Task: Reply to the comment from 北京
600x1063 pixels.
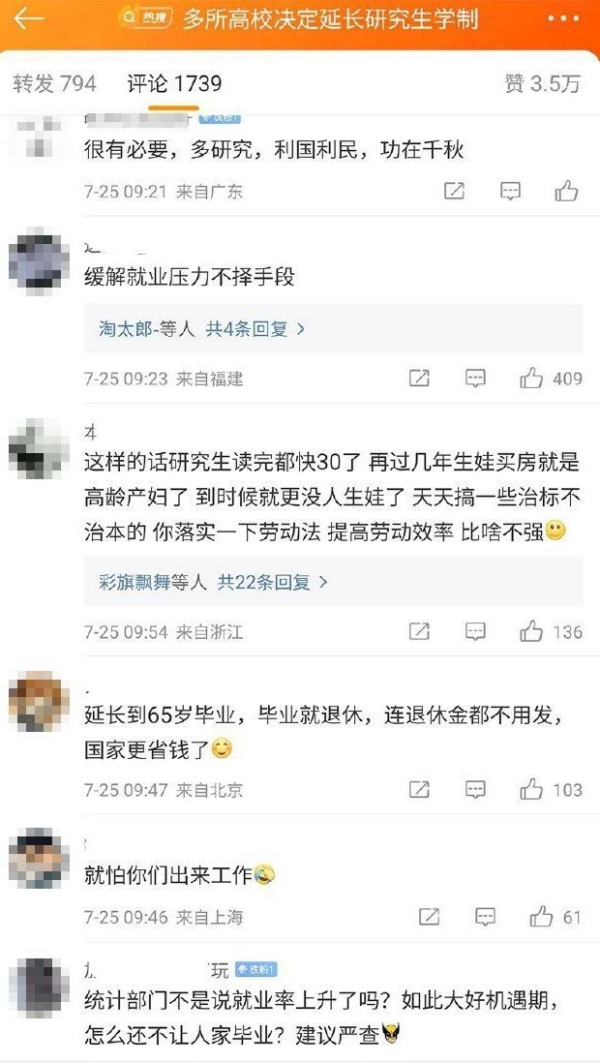Action: pyautogui.click(x=476, y=790)
